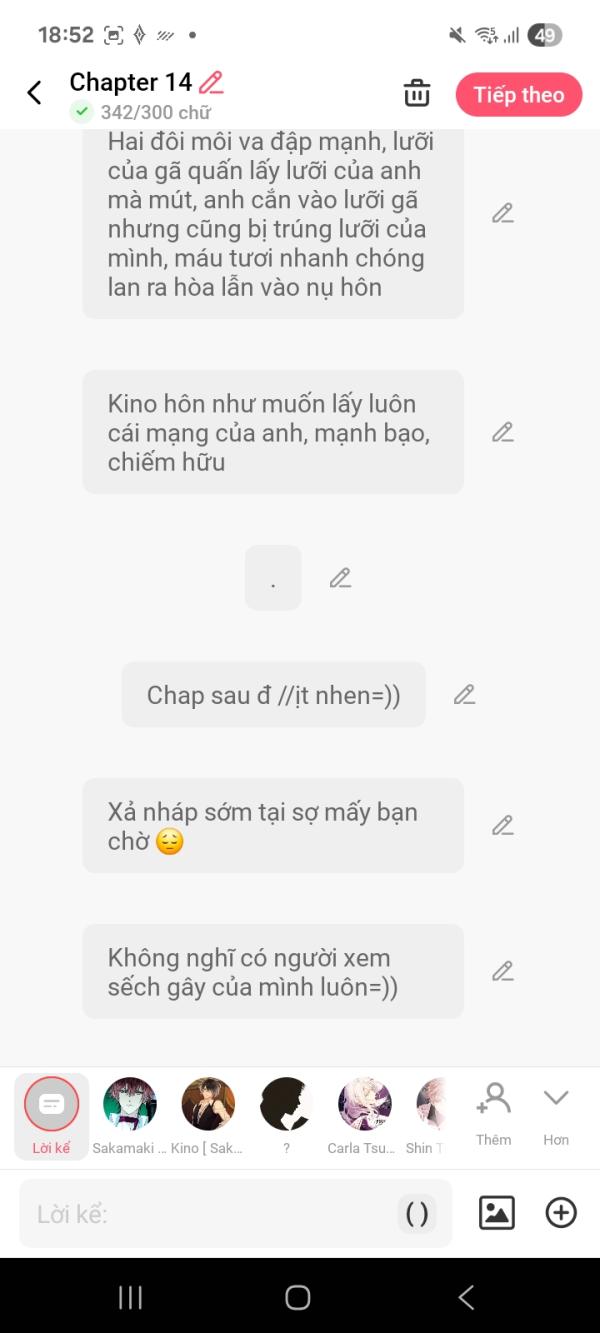Focus the Lời kể text field
Viewport: 600px width, 1333px height.
(210, 1214)
